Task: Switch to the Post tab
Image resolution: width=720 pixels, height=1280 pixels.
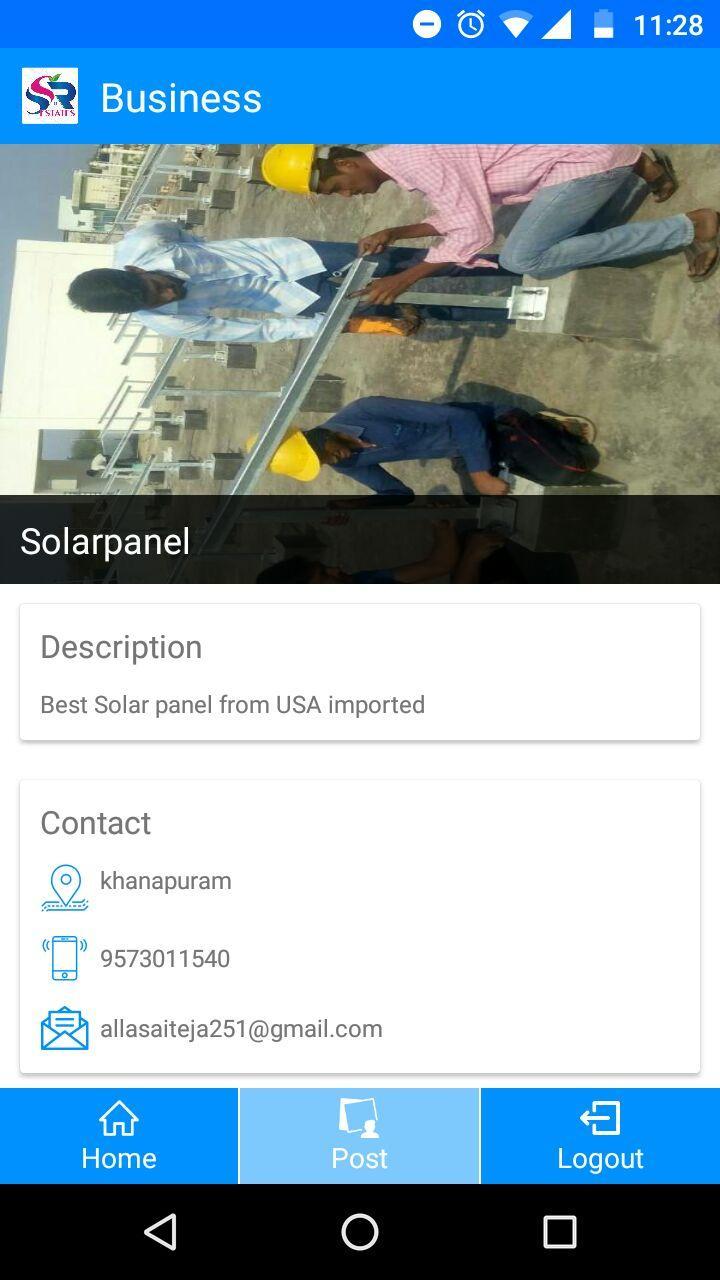Action: coord(359,1136)
